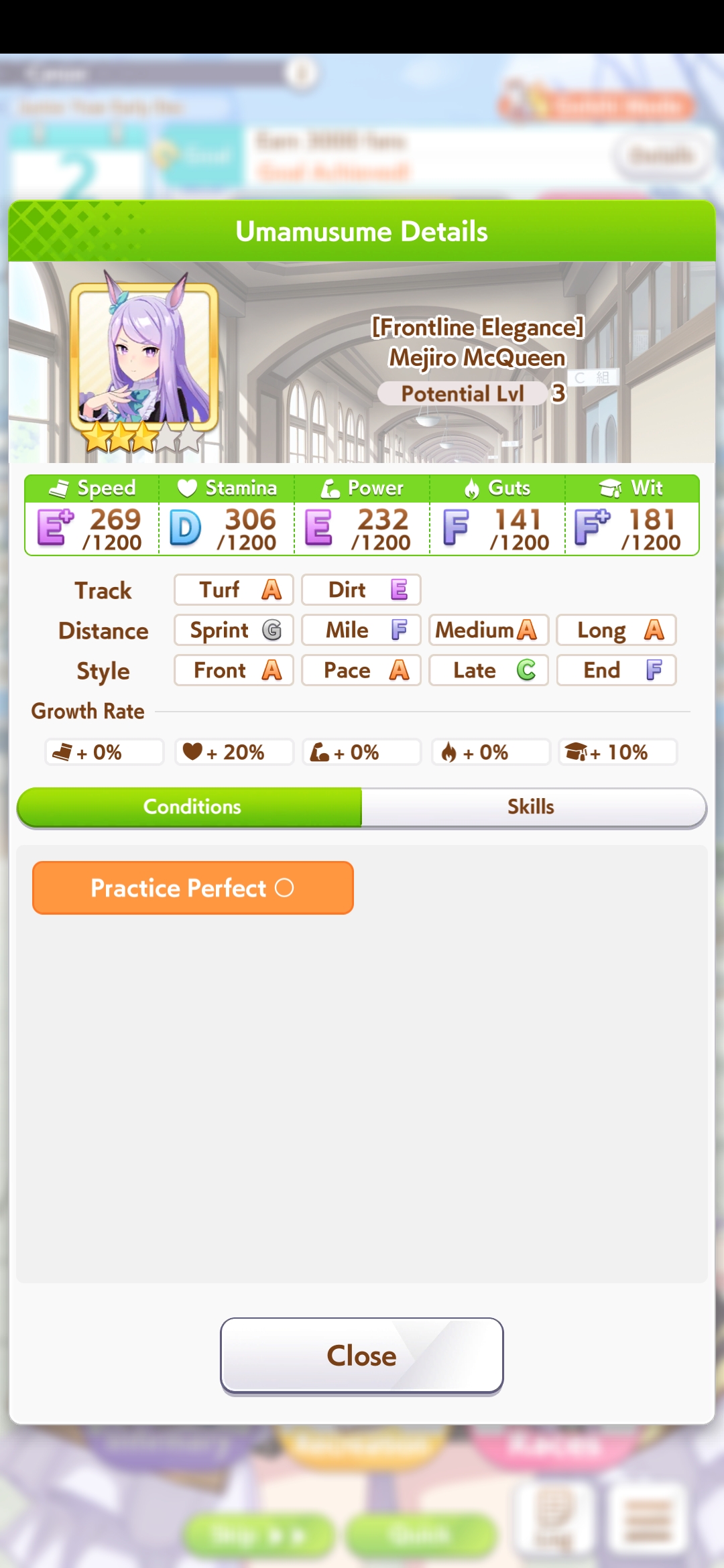The height and width of the screenshot is (1568, 724).
Task: Select the Conditions tab
Action: pyautogui.click(x=190, y=807)
